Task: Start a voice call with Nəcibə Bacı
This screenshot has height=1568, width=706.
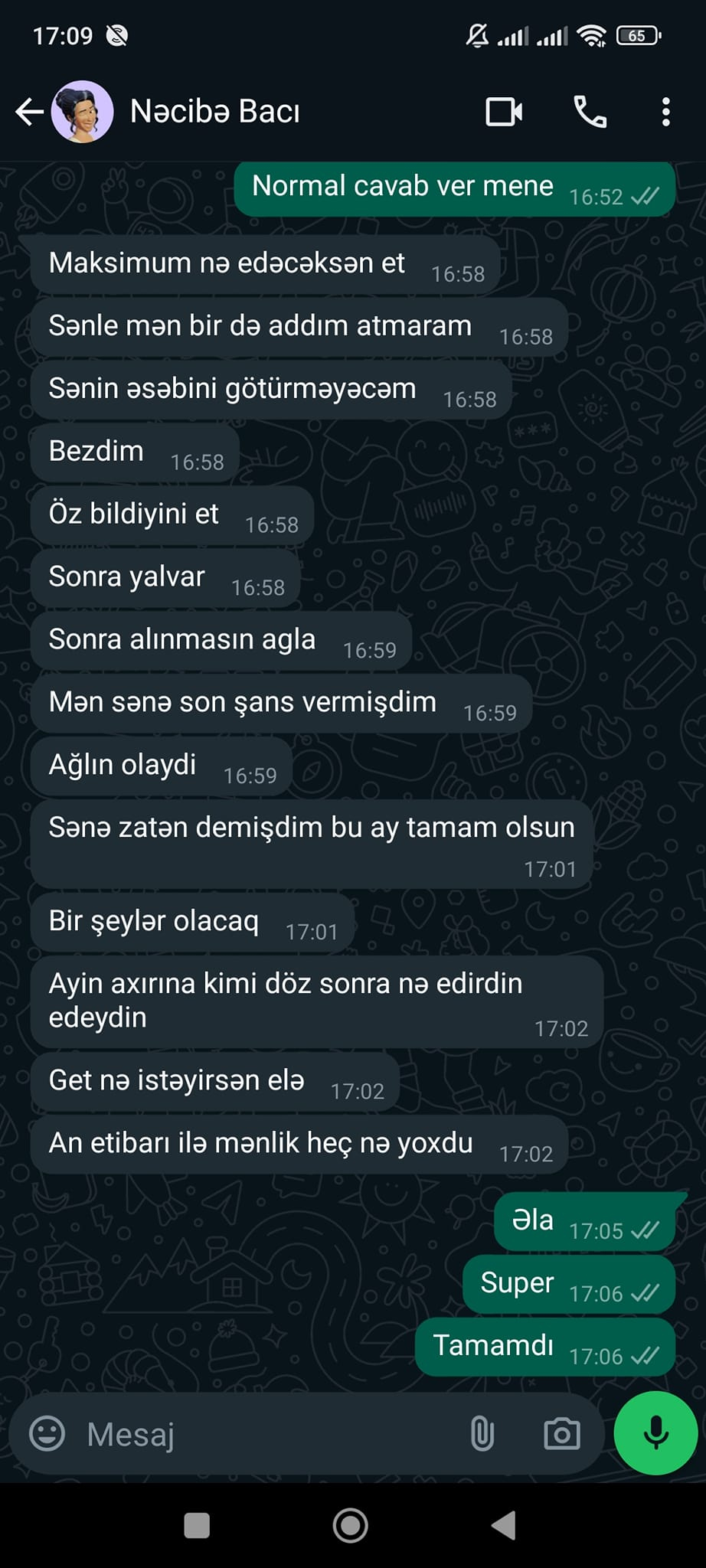Action: tap(590, 112)
